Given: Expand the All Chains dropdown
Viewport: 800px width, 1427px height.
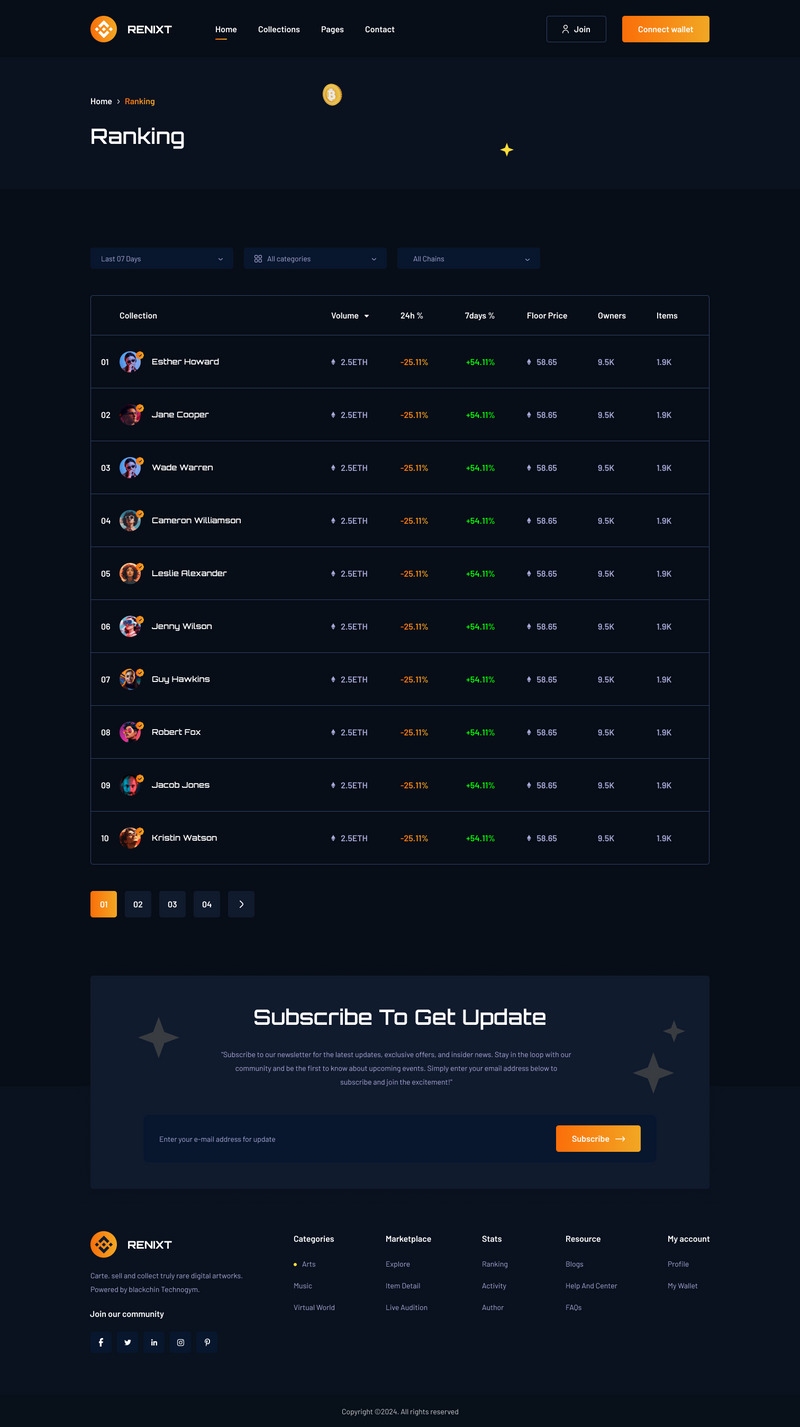Looking at the screenshot, I should pyautogui.click(x=468, y=259).
